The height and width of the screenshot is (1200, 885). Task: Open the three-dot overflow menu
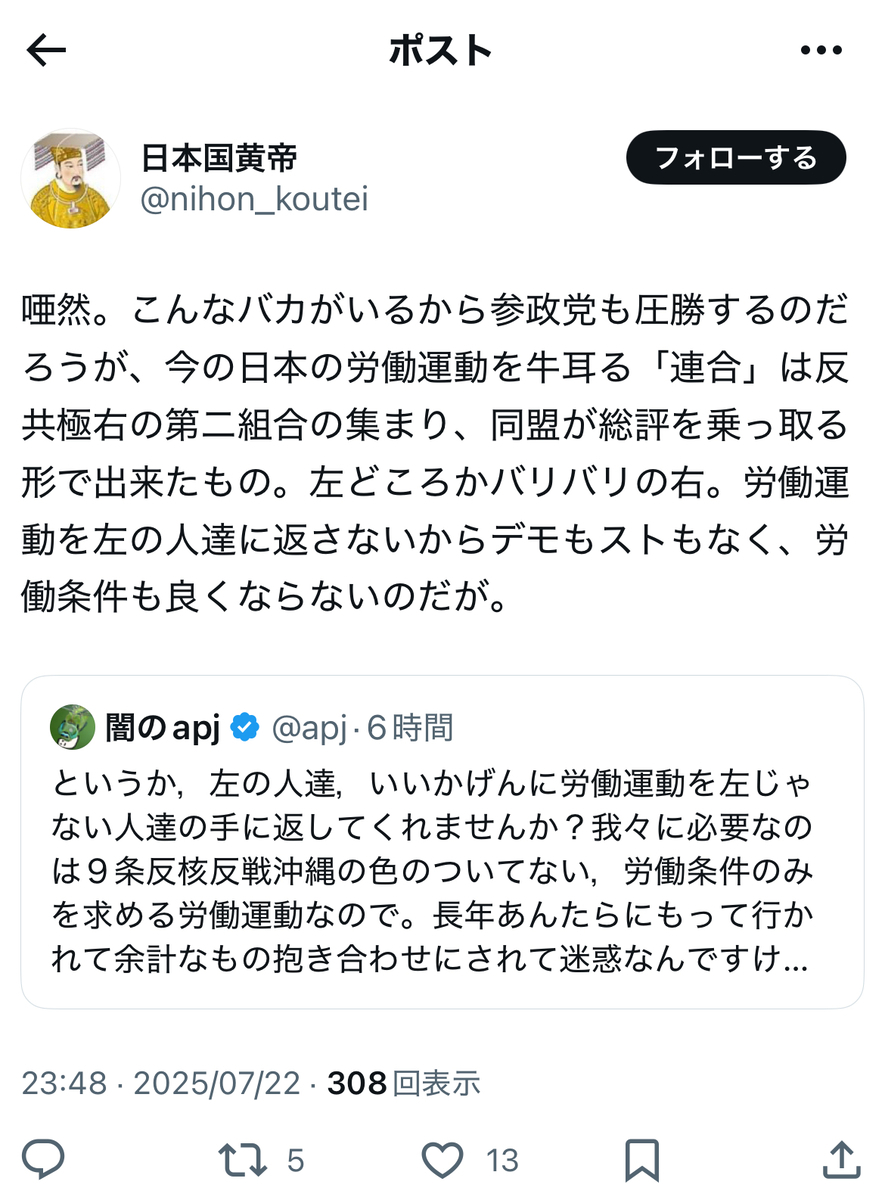coord(825,51)
